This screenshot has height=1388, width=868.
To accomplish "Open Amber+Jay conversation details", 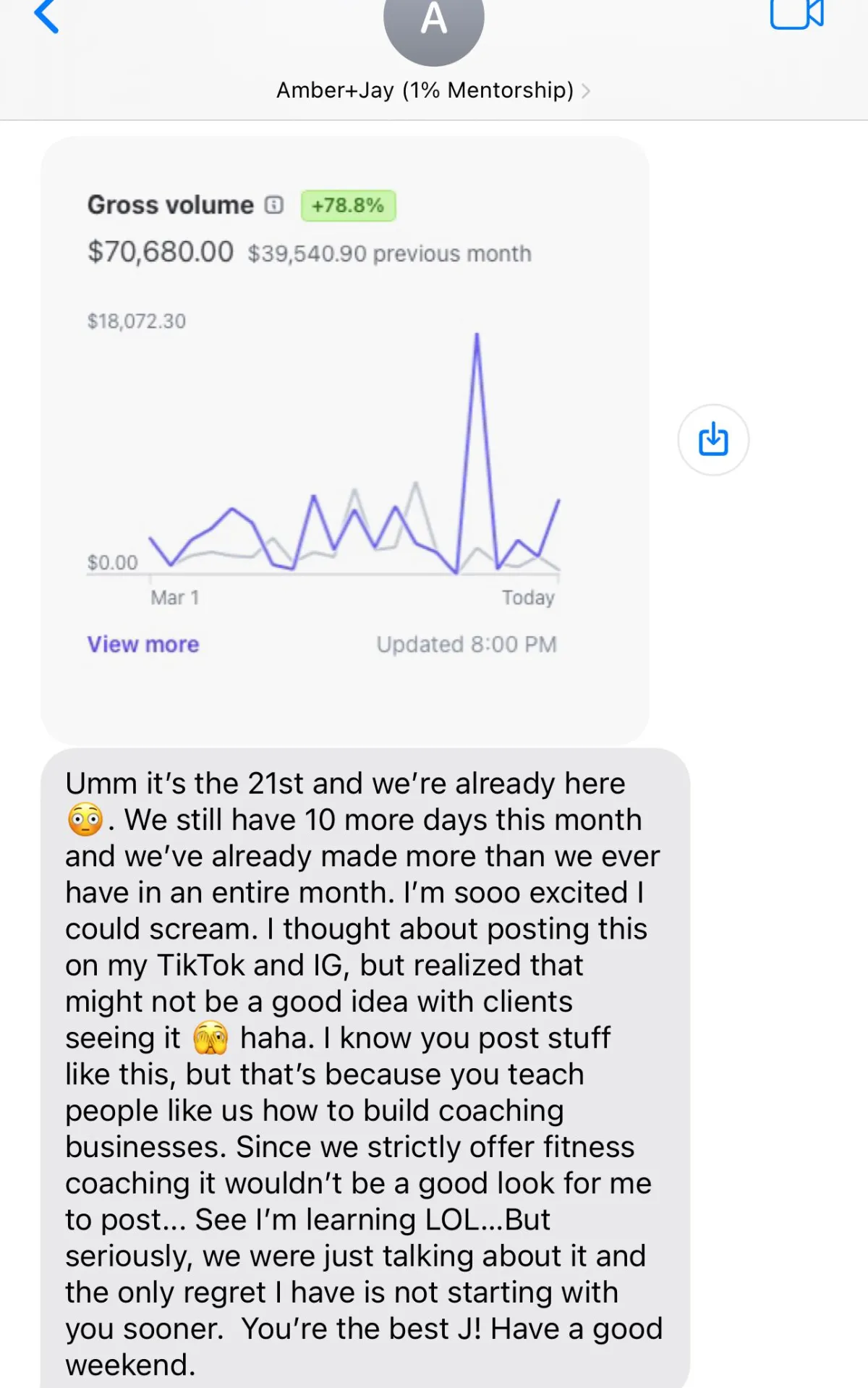I will 433,90.
